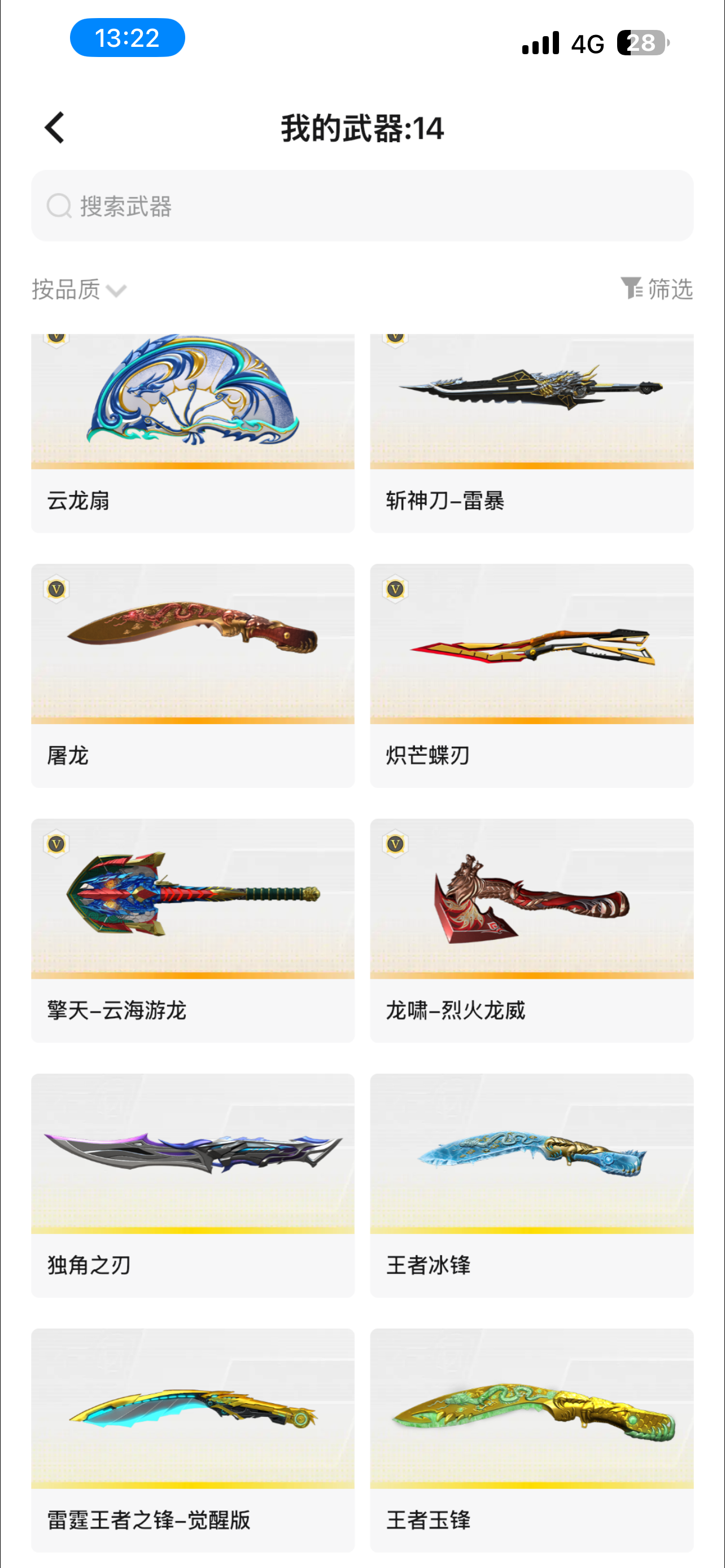Open the 擎天-云海游龙 weapon card
Viewport: 725px width, 1568px height.
tap(193, 930)
